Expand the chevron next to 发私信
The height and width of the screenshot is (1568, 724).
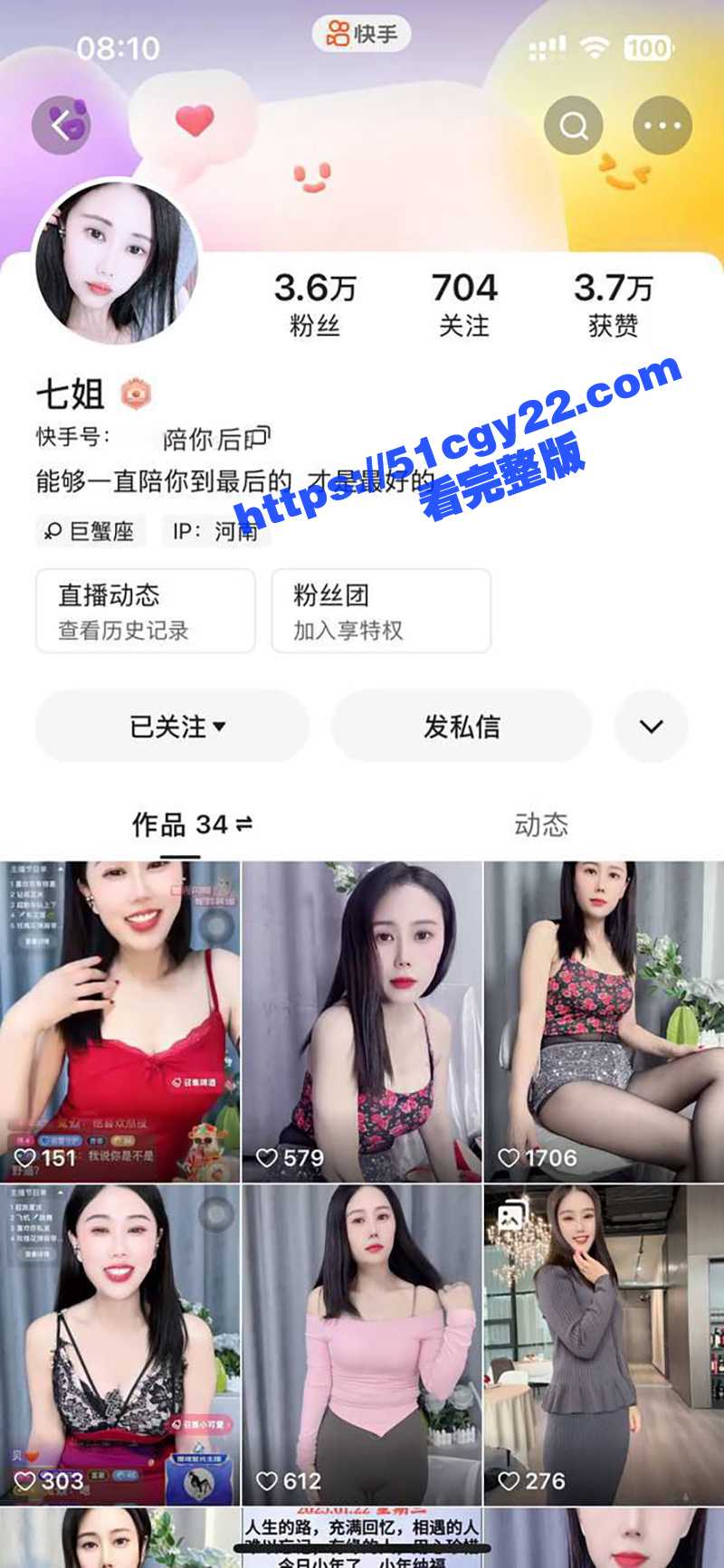click(x=652, y=726)
